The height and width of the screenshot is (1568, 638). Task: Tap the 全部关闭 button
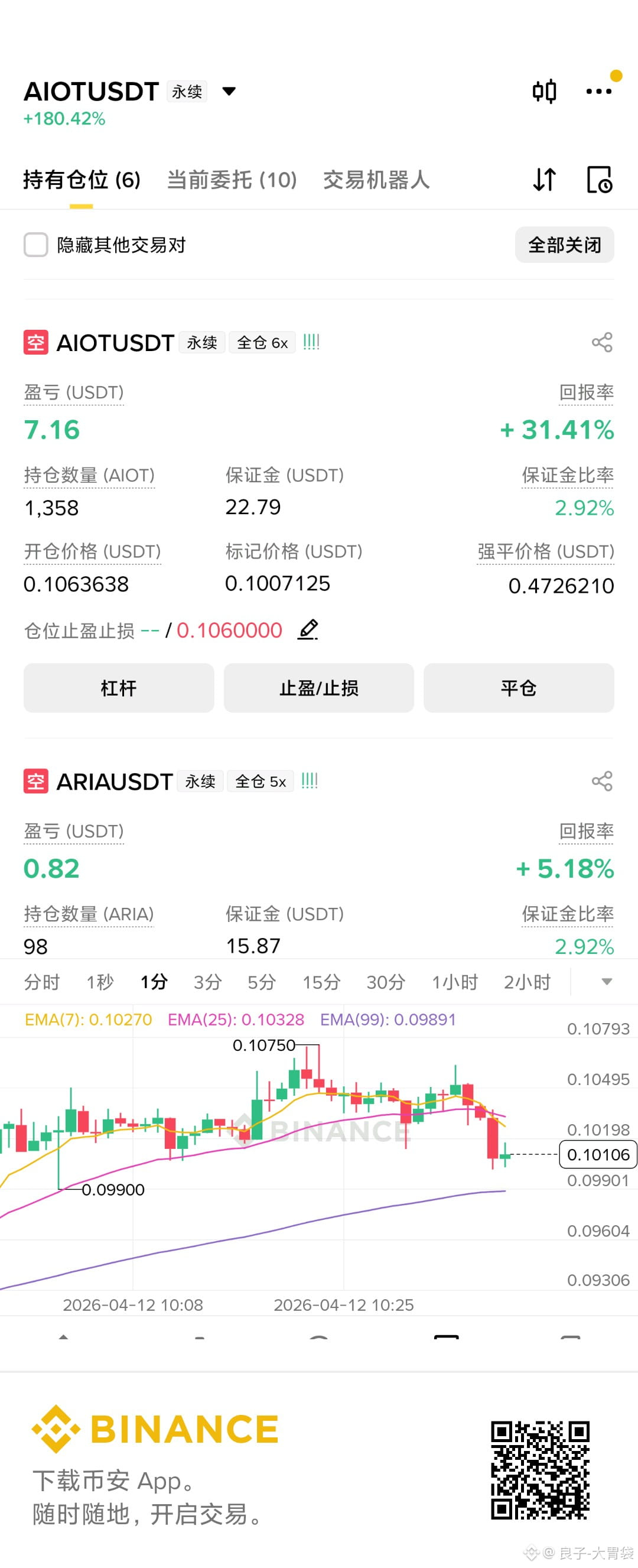coord(564,245)
